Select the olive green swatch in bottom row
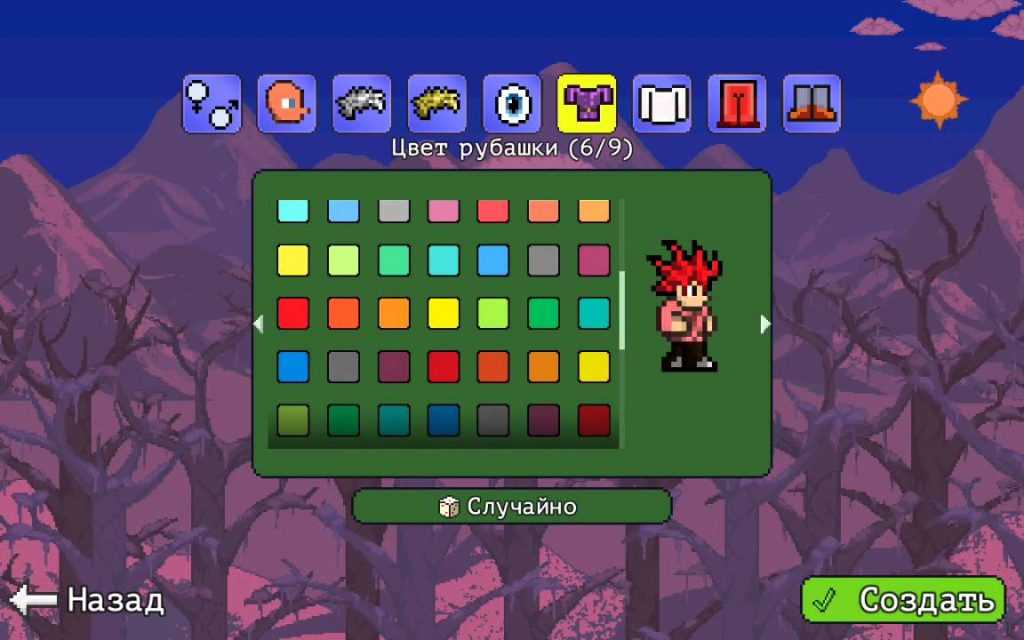The height and width of the screenshot is (640, 1024). click(293, 419)
